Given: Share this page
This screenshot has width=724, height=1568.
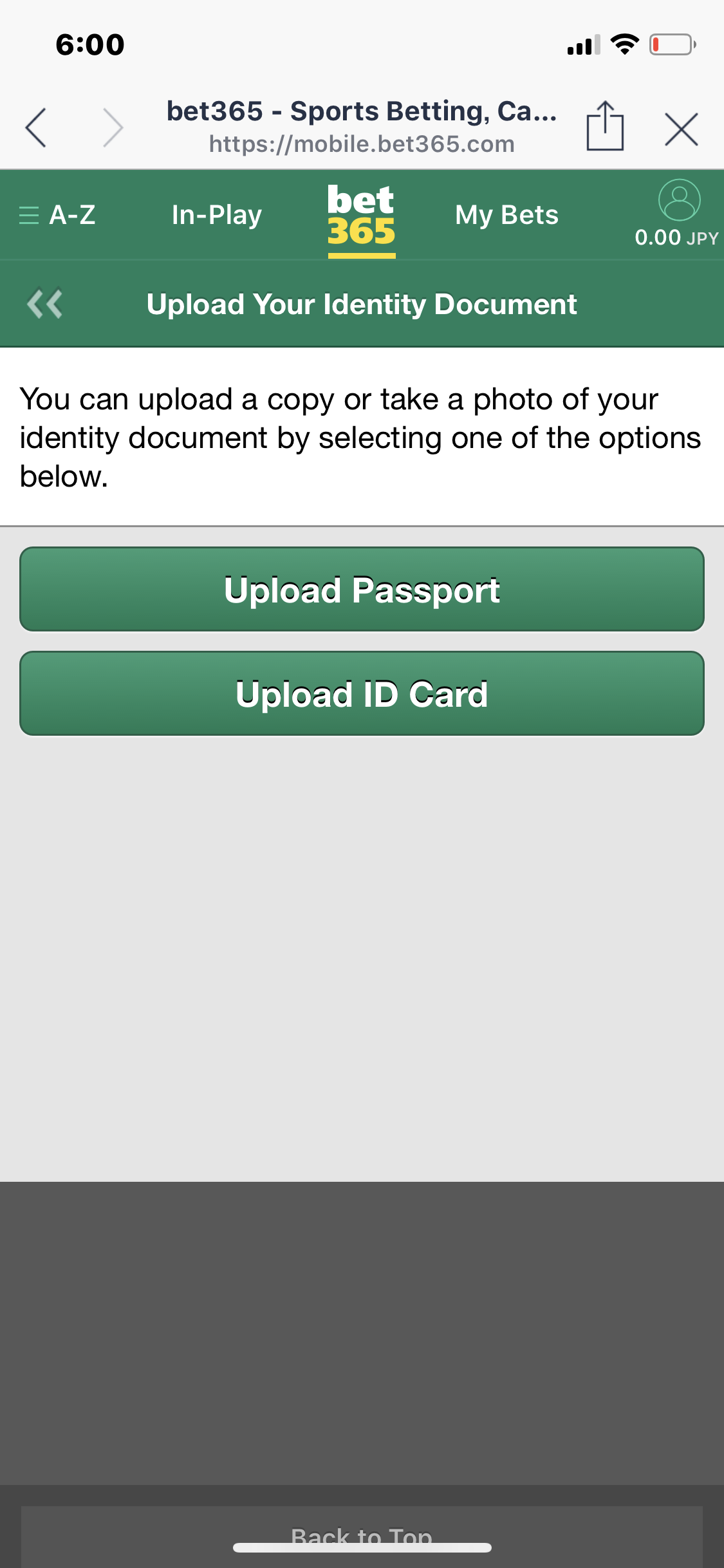Looking at the screenshot, I should click(605, 127).
